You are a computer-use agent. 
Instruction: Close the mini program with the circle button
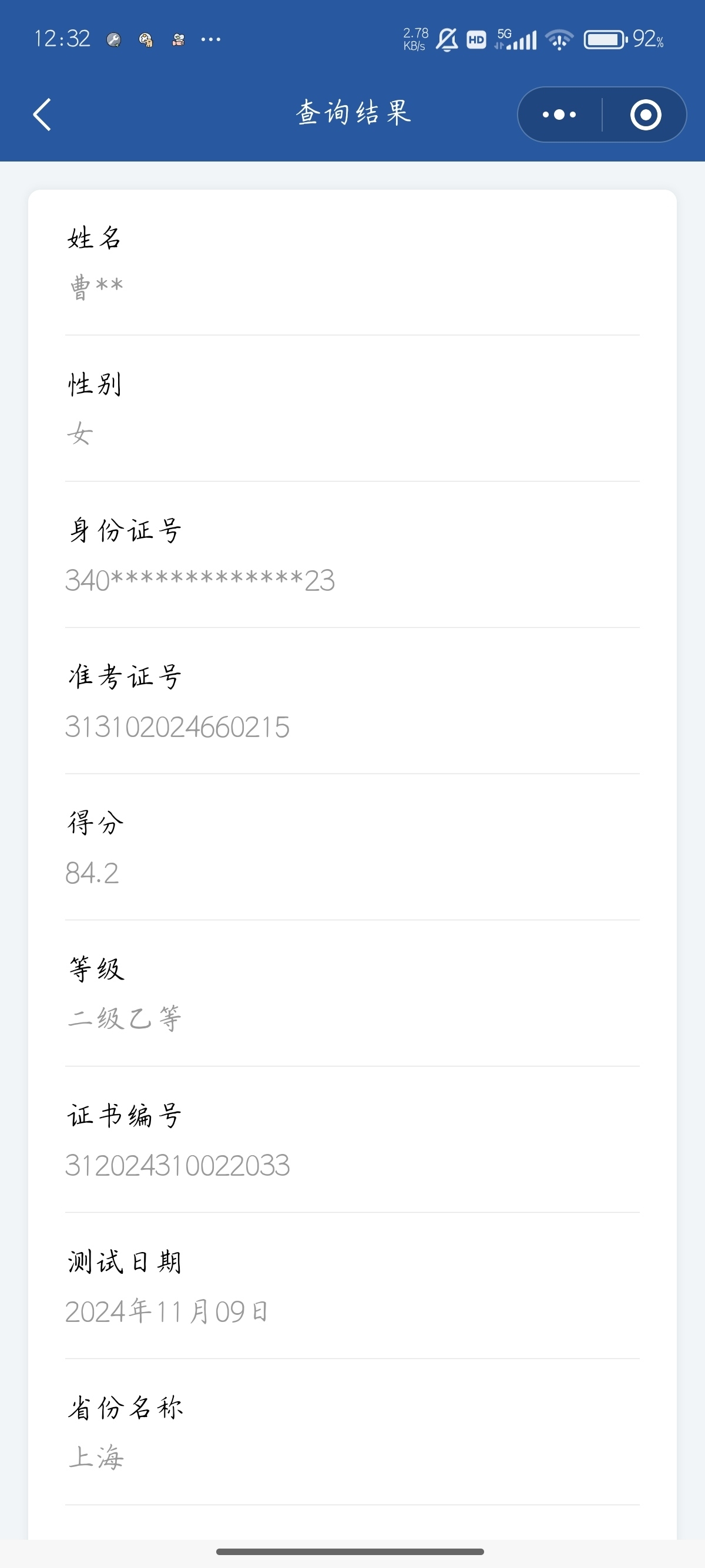click(645, 115)
